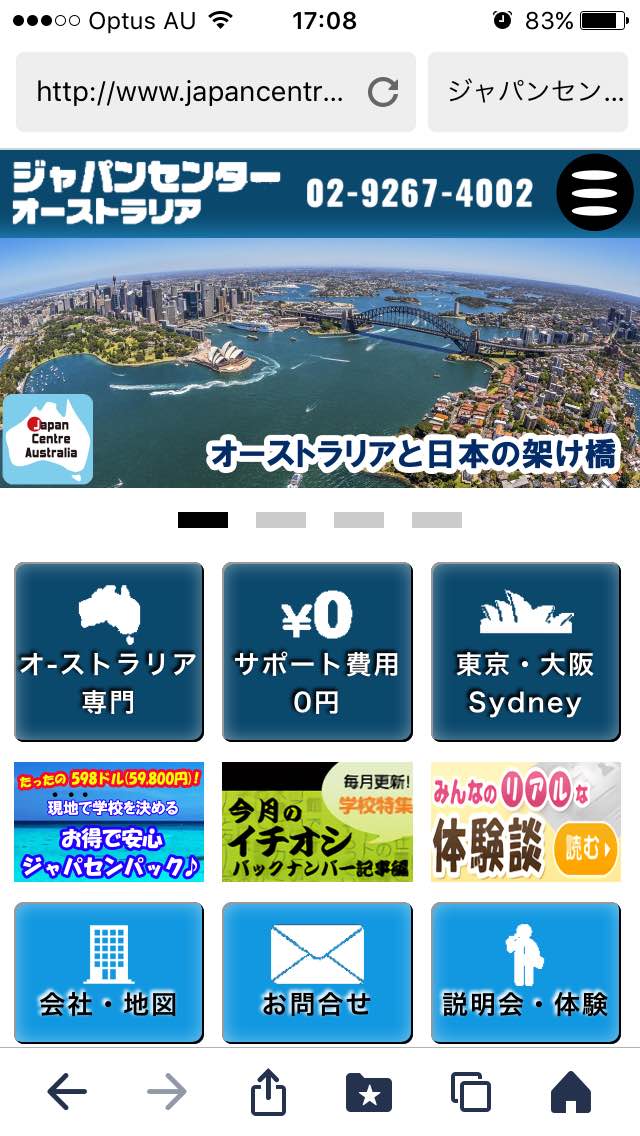The height and width of the screenshot is (1136, 640).
Task: Read みんなのリアルな体験談 banner
Action: 525,822
